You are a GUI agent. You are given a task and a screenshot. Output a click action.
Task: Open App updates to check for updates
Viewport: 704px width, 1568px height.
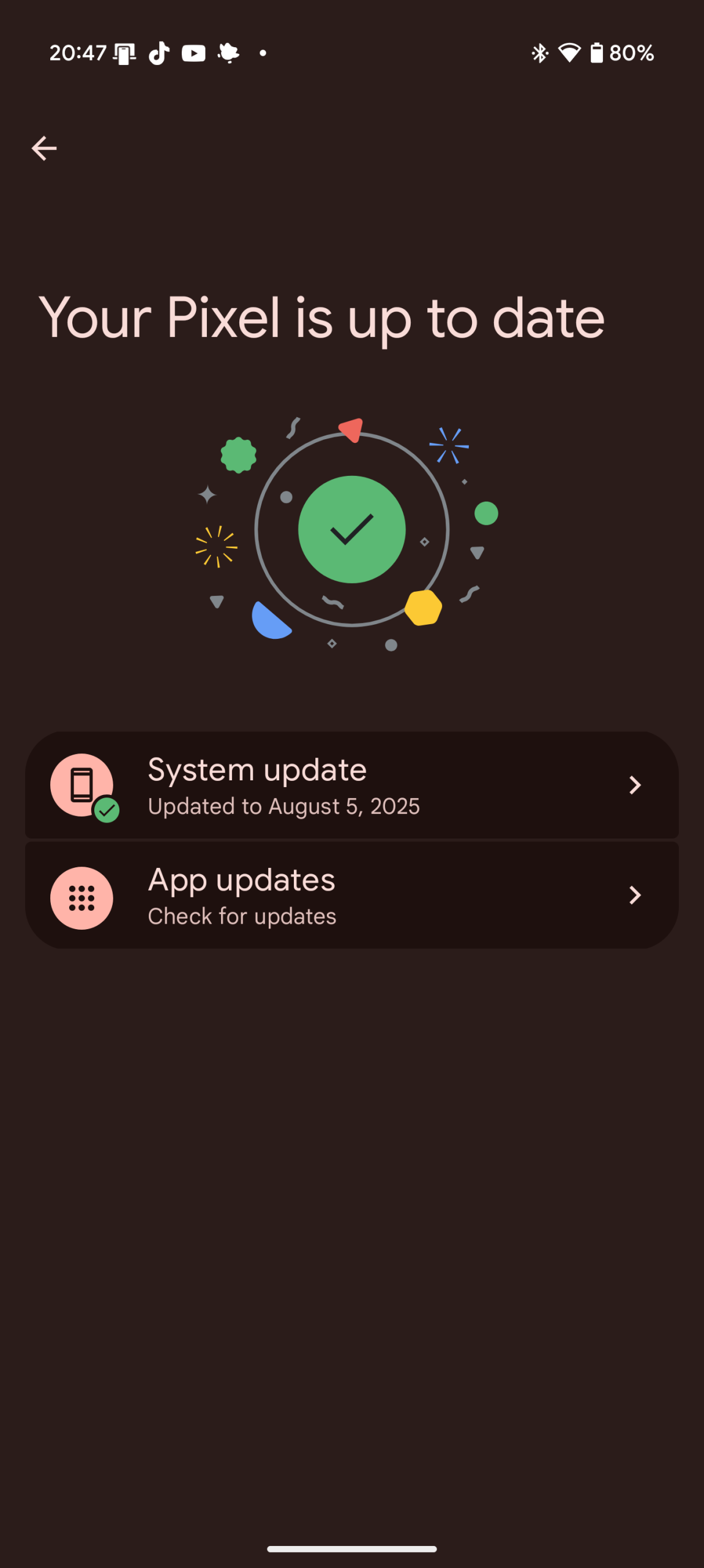351,895
